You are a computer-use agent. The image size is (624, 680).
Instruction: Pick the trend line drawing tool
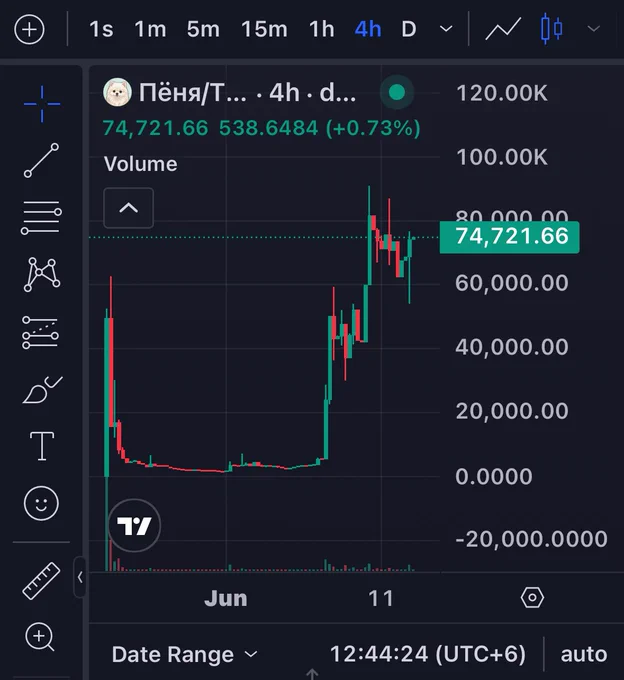coord(41,160)
